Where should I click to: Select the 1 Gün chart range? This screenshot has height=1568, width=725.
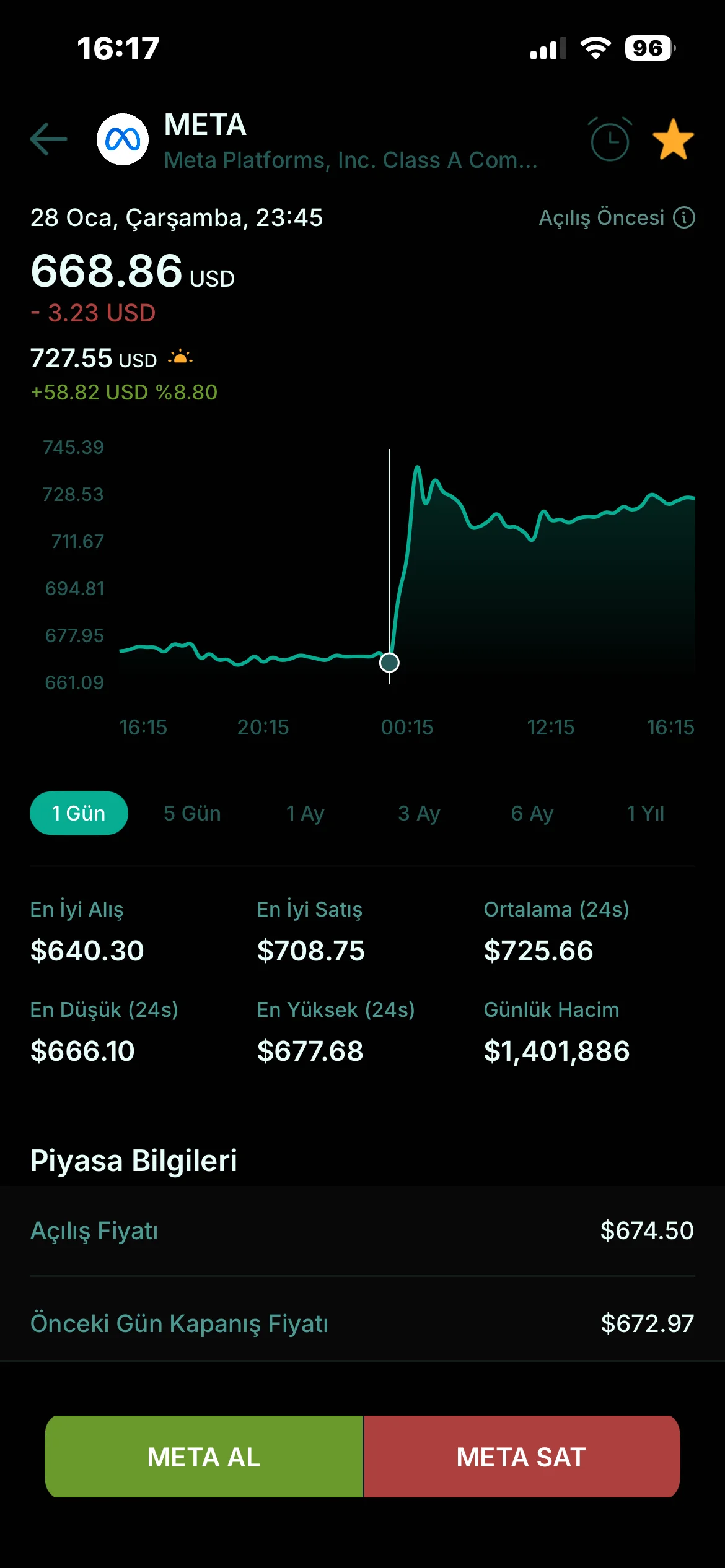[x=79, y=813]
